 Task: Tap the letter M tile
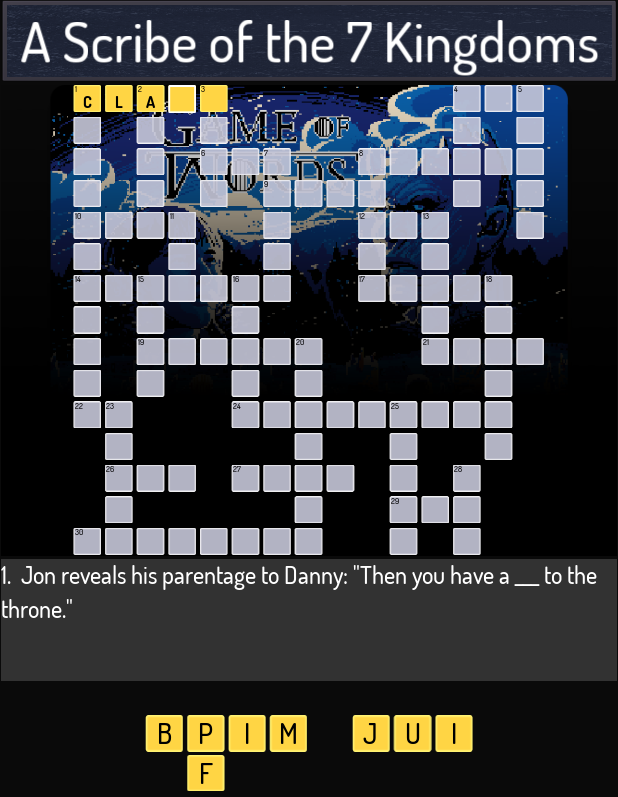tap(288, 735)
